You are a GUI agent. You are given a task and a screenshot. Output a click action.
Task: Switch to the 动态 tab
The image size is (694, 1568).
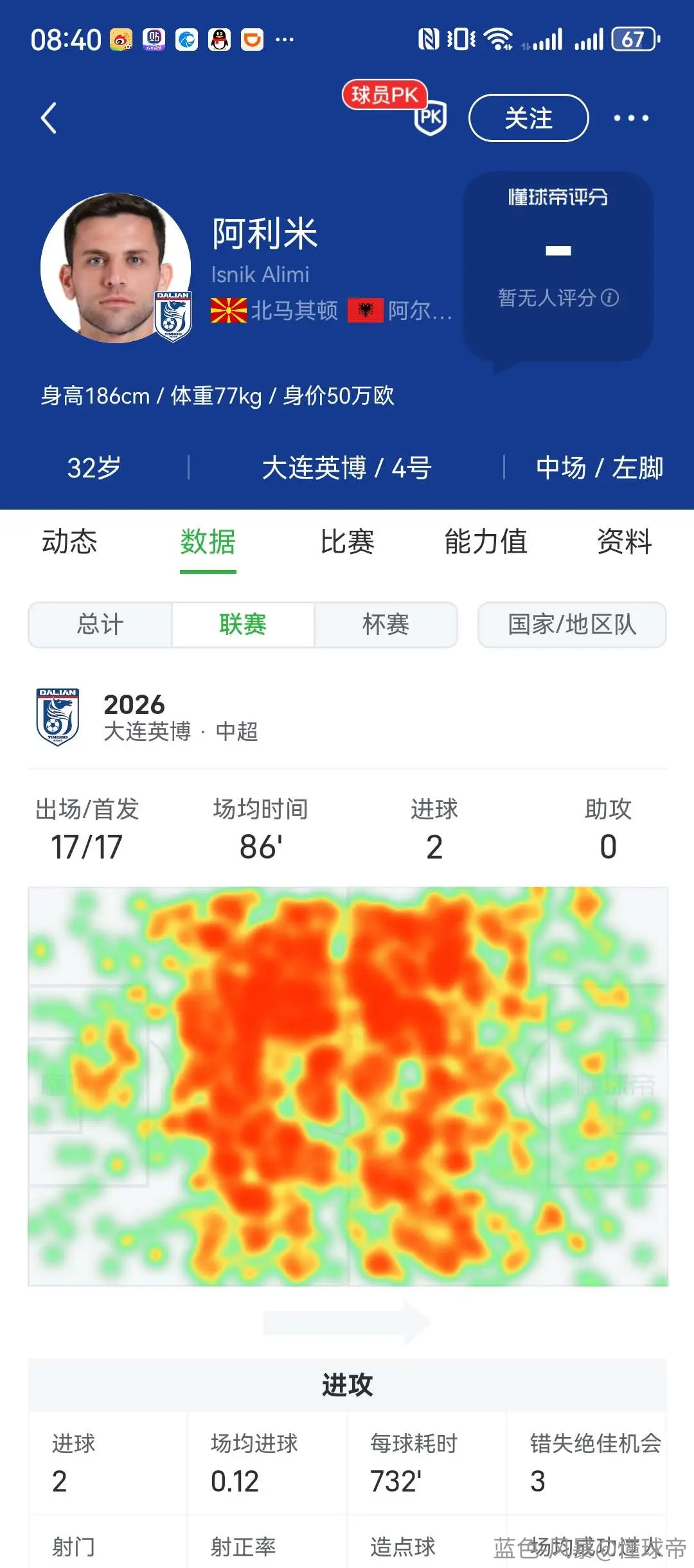tap(69, 541)
